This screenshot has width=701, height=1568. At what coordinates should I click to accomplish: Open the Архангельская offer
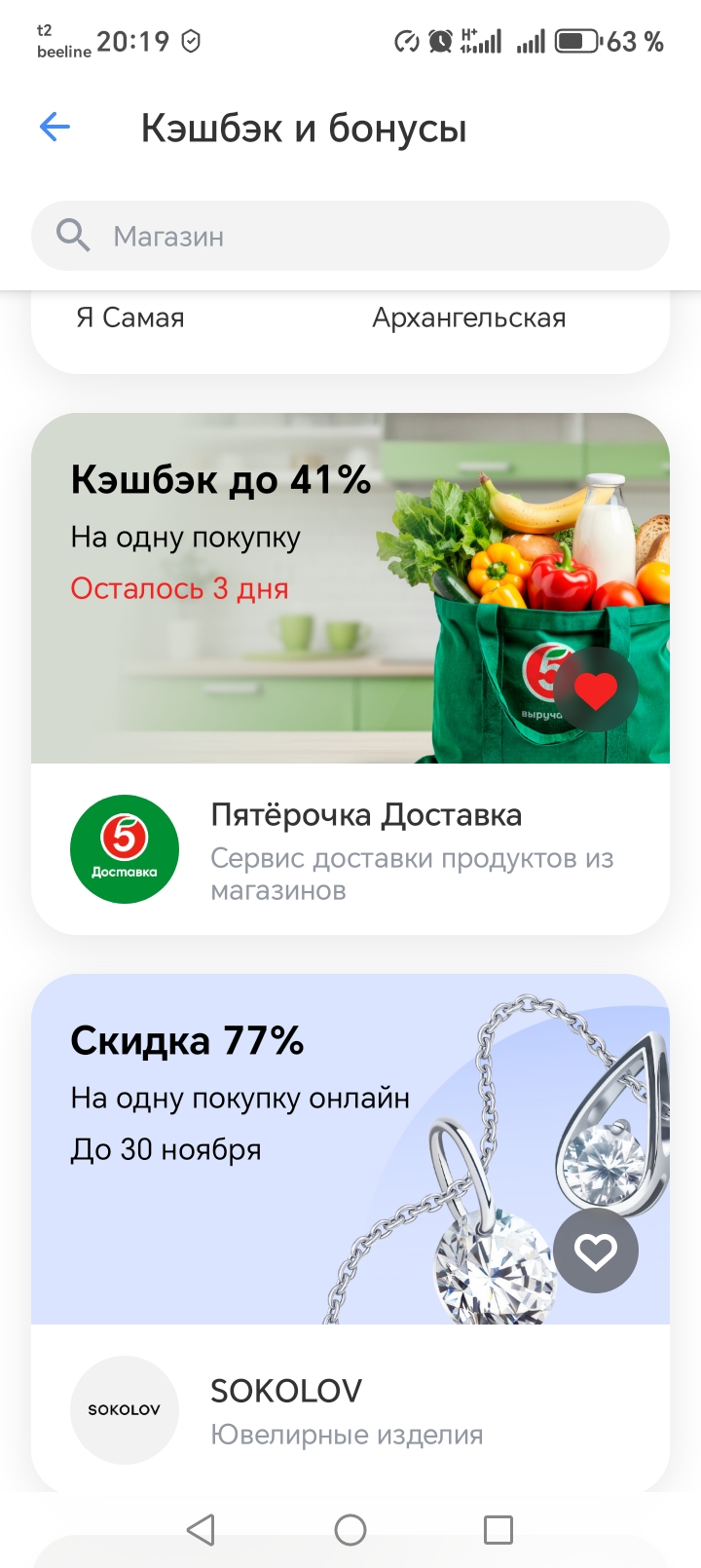click(468, 318)
